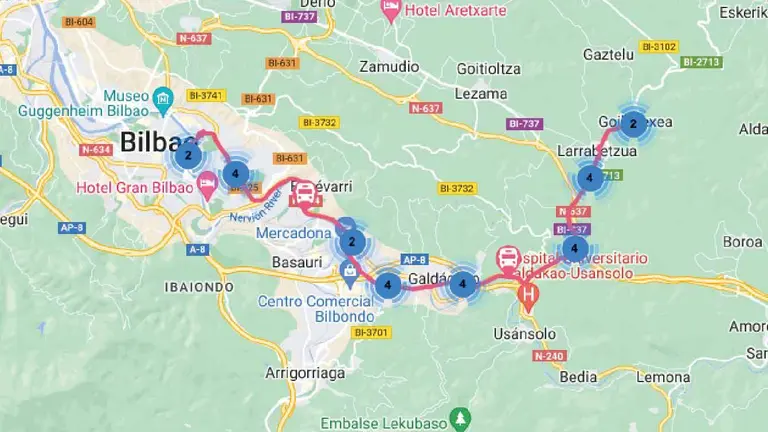Open the cluster marker 2 at Goikoetxea
Image resolution: width=768 pixels, height=432 pixels.
[632, 124]
